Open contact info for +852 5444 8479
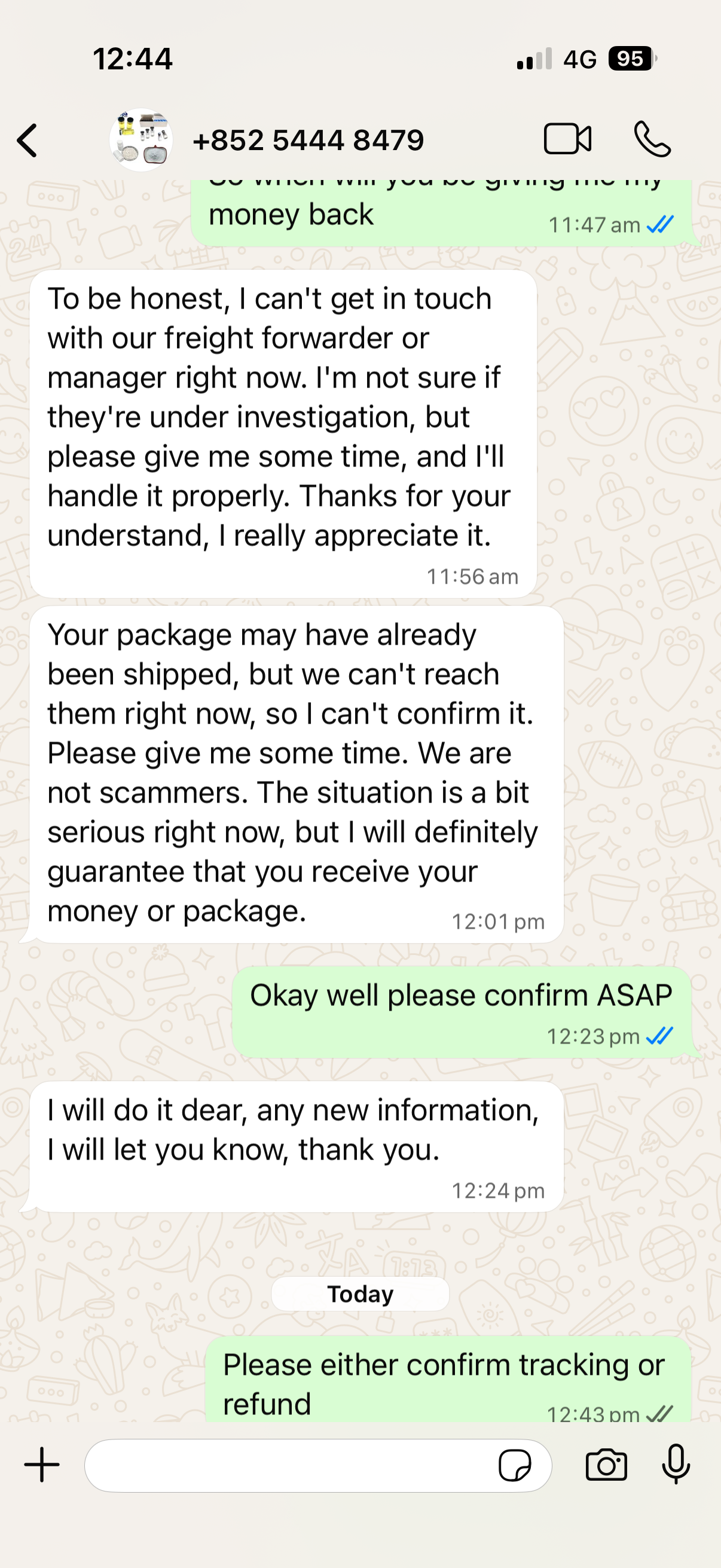The image size is (721, 1568). point(308,141)
